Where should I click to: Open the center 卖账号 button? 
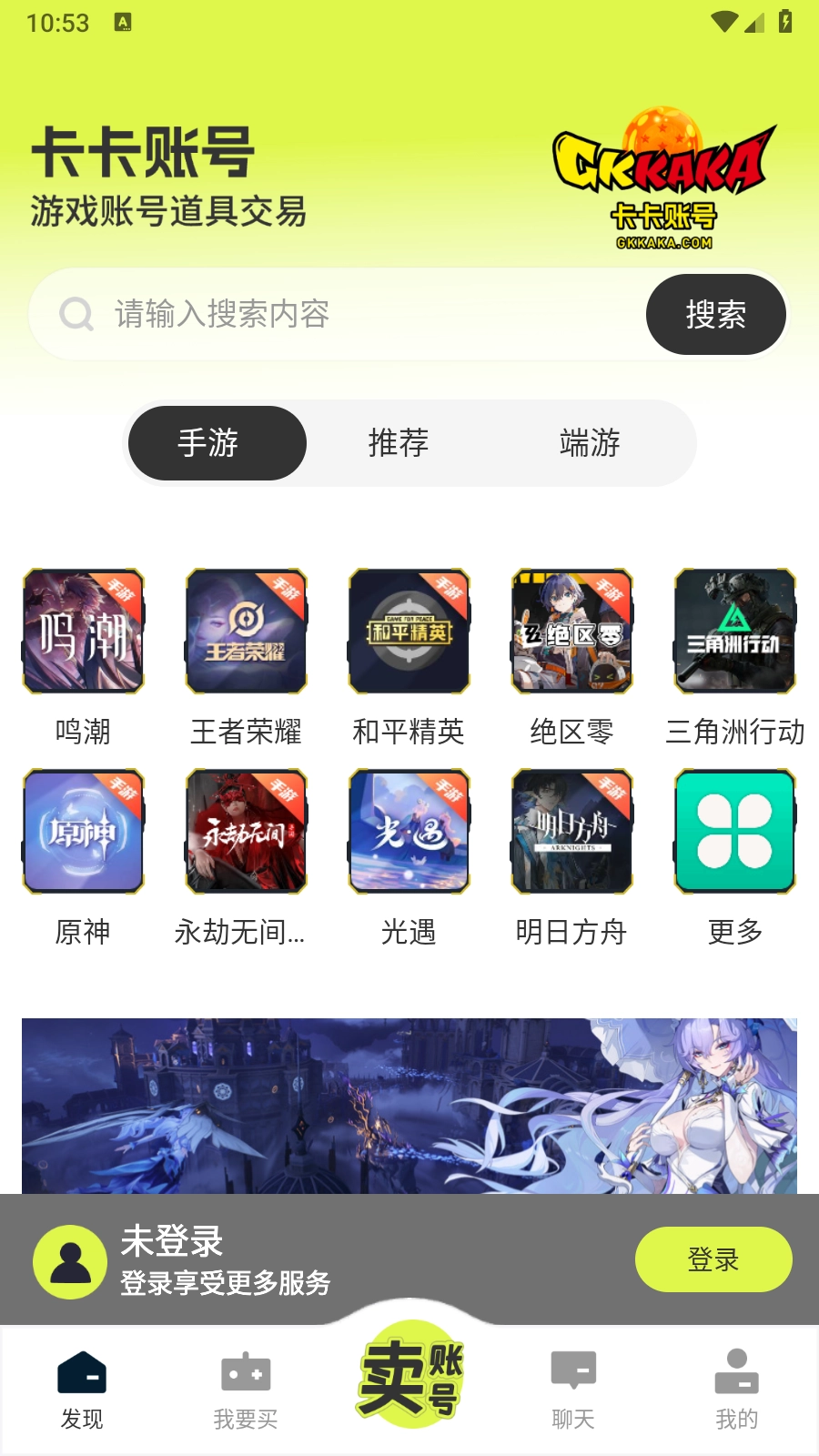409,1374
